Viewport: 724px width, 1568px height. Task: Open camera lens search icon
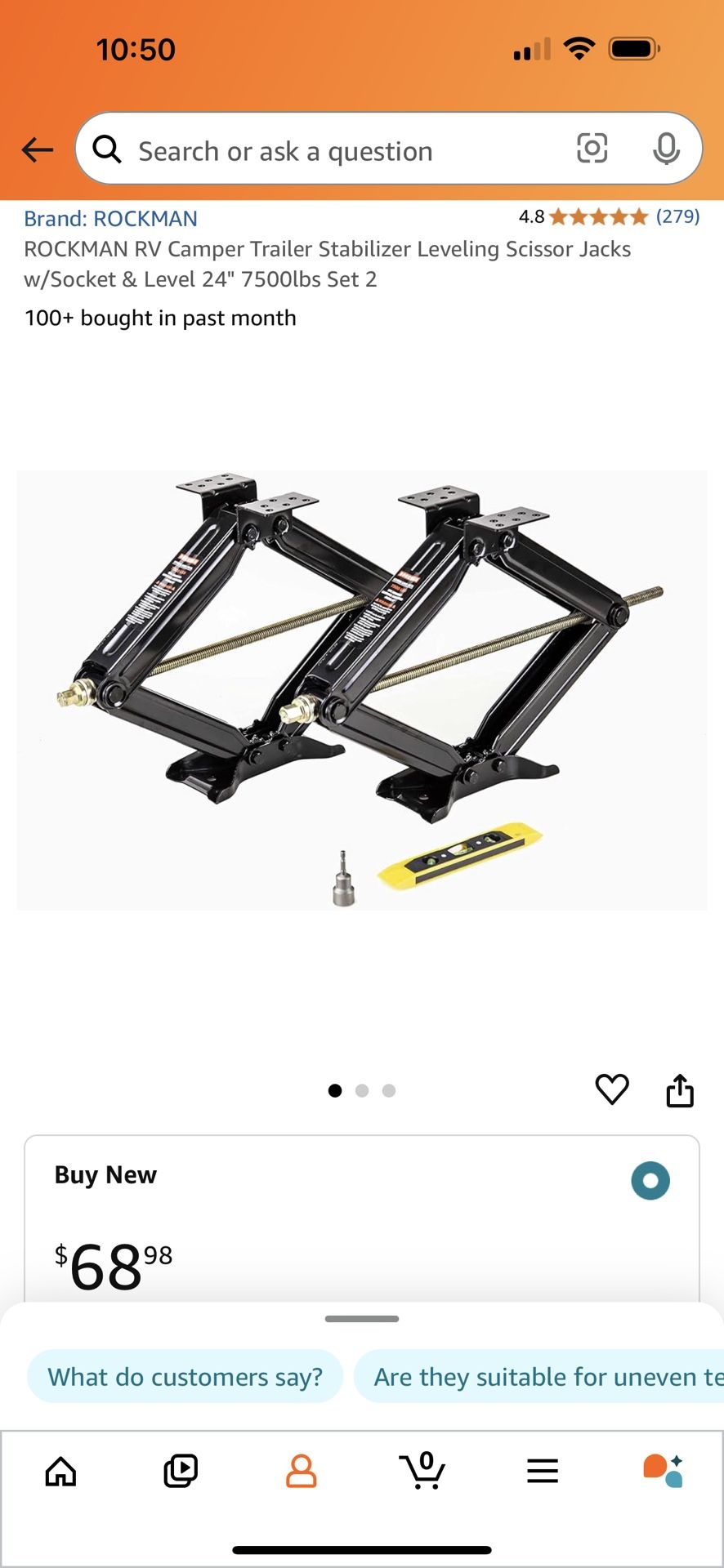tap(592, 149)
